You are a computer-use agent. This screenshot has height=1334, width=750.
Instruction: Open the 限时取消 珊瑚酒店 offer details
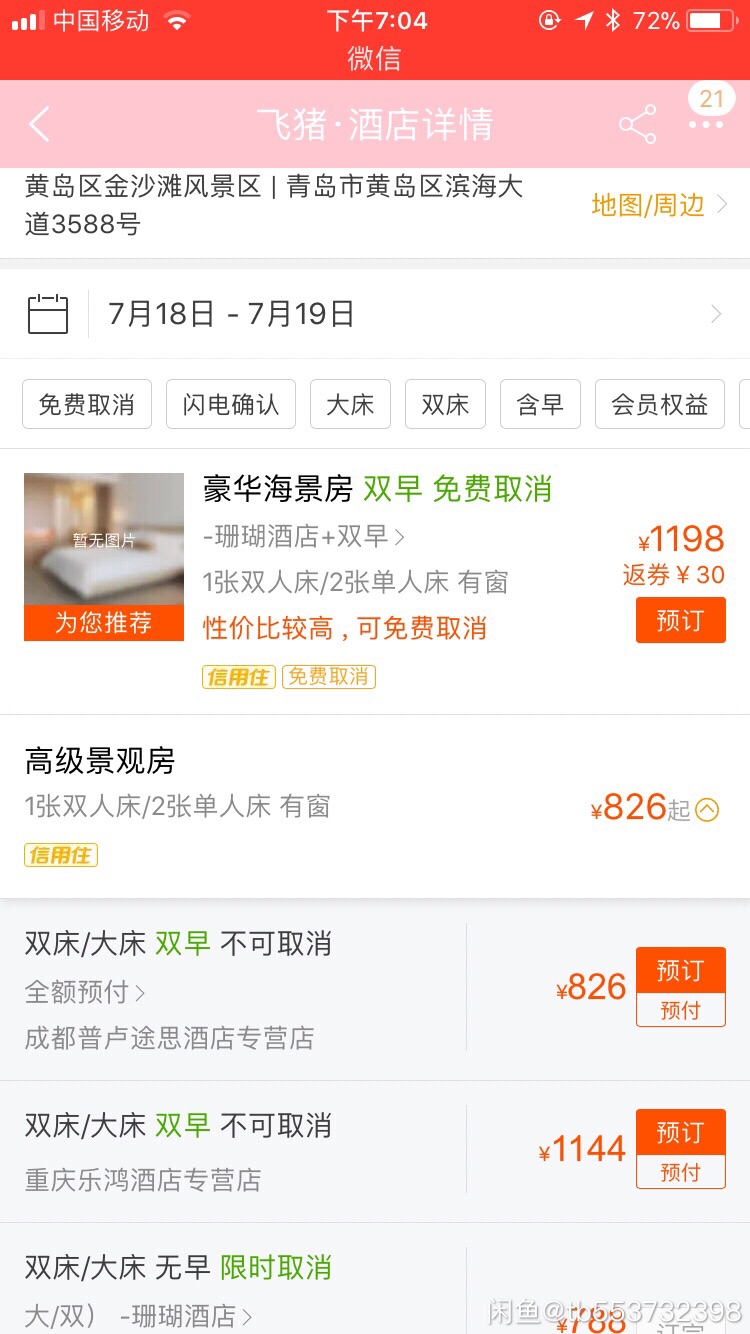pos(188,1315)
